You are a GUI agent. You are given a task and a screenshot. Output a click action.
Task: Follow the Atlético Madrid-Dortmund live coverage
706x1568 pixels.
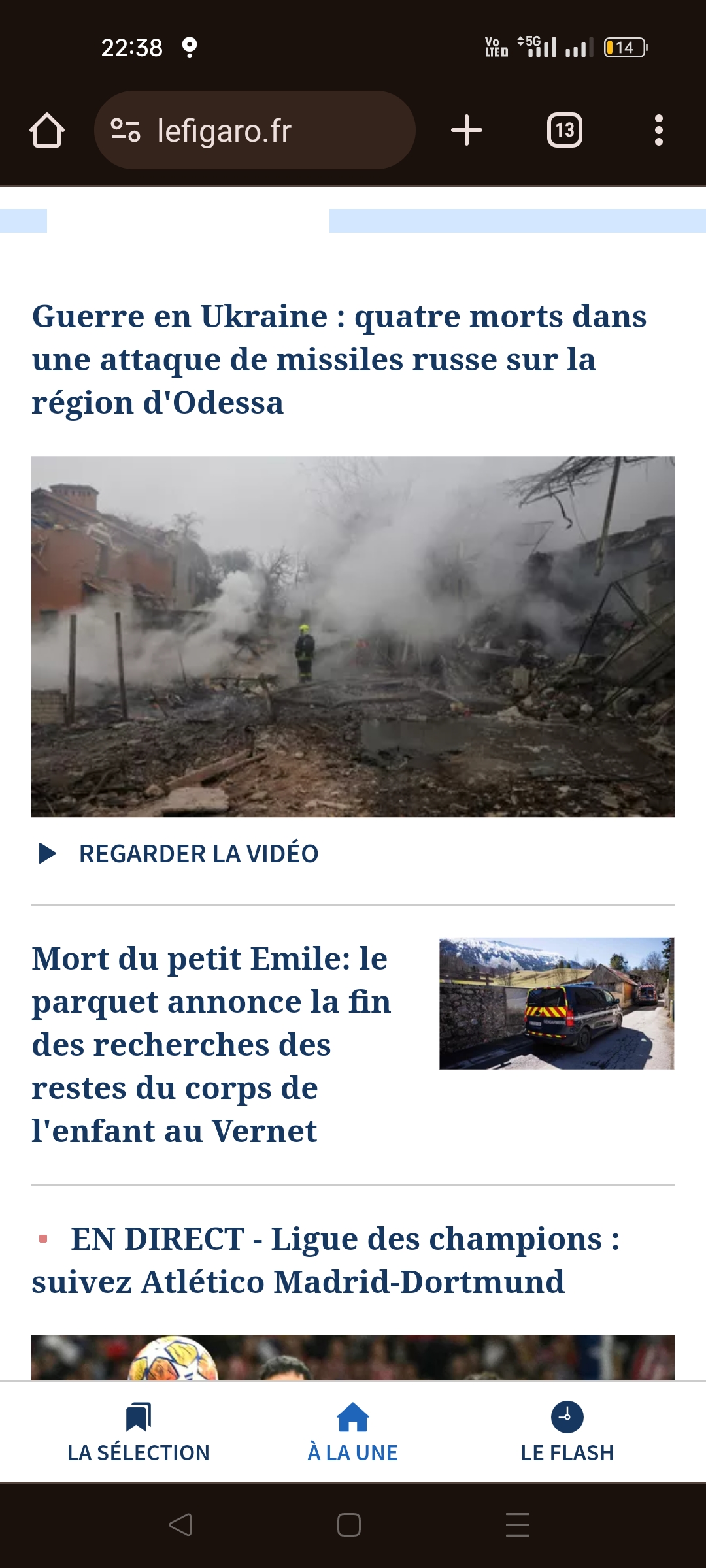(x=327, y=1260)
